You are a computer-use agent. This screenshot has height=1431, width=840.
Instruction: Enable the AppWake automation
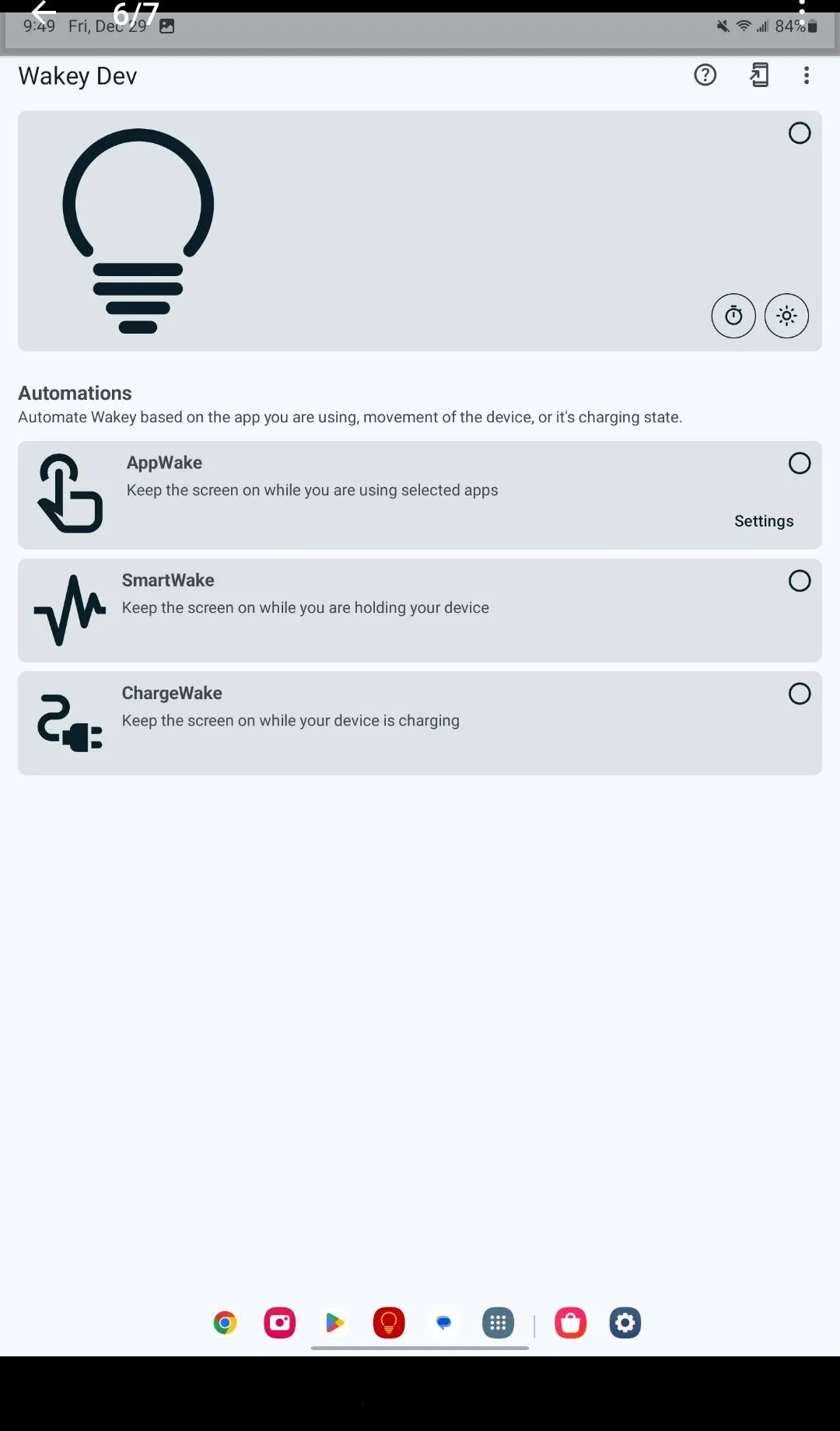click(x=800, y=464)
